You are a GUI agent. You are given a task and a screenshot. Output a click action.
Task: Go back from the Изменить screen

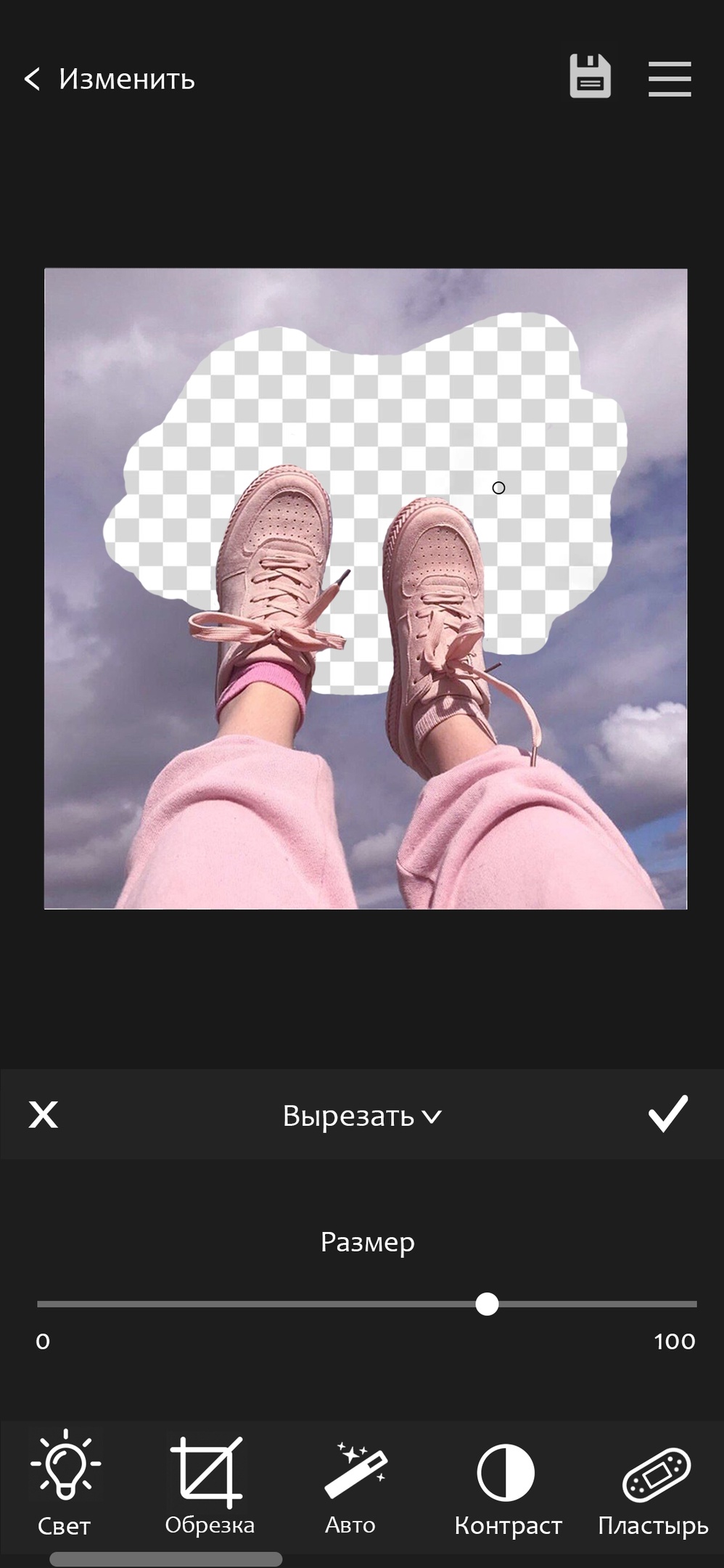pyautogui.click(x=33, y=79)
